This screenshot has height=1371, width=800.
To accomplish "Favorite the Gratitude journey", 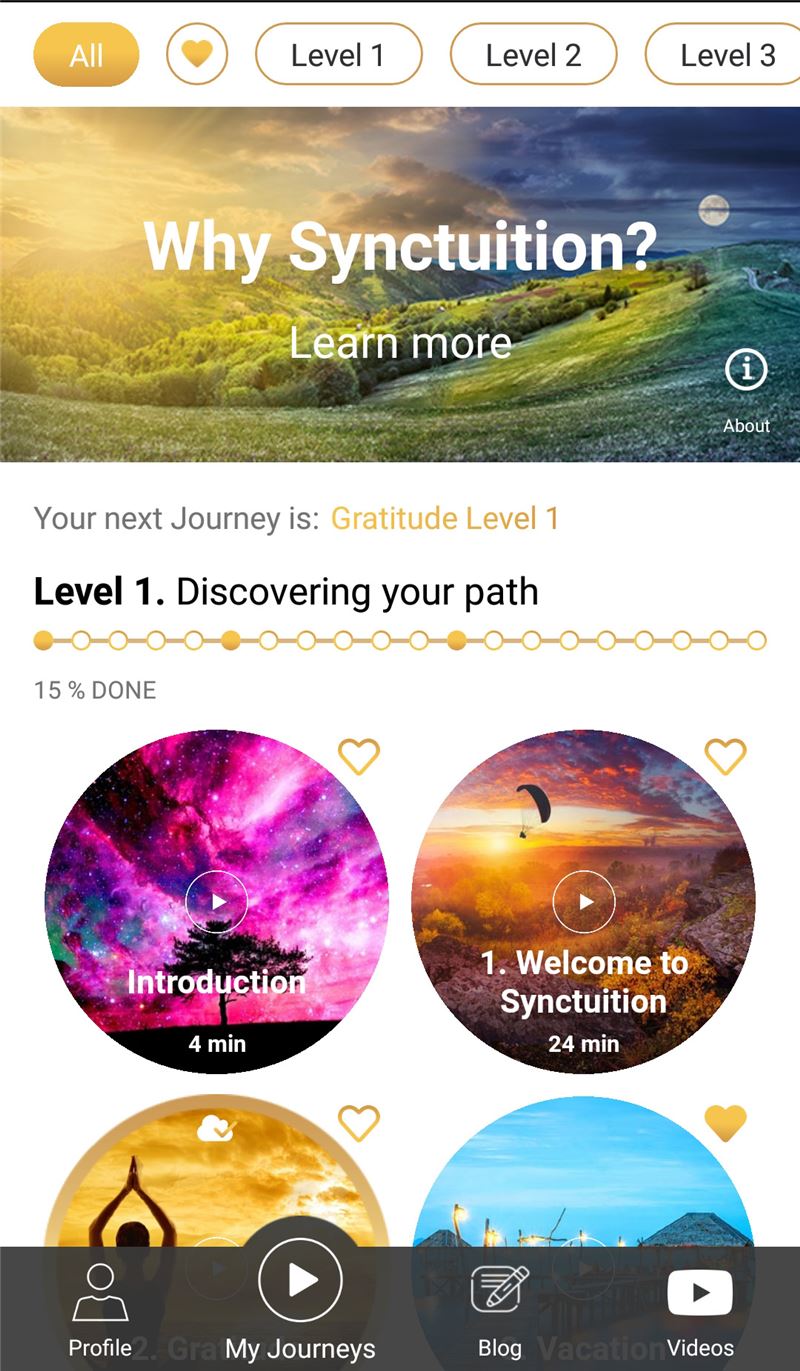I will pyautogui.click(x=359, y=1123).
